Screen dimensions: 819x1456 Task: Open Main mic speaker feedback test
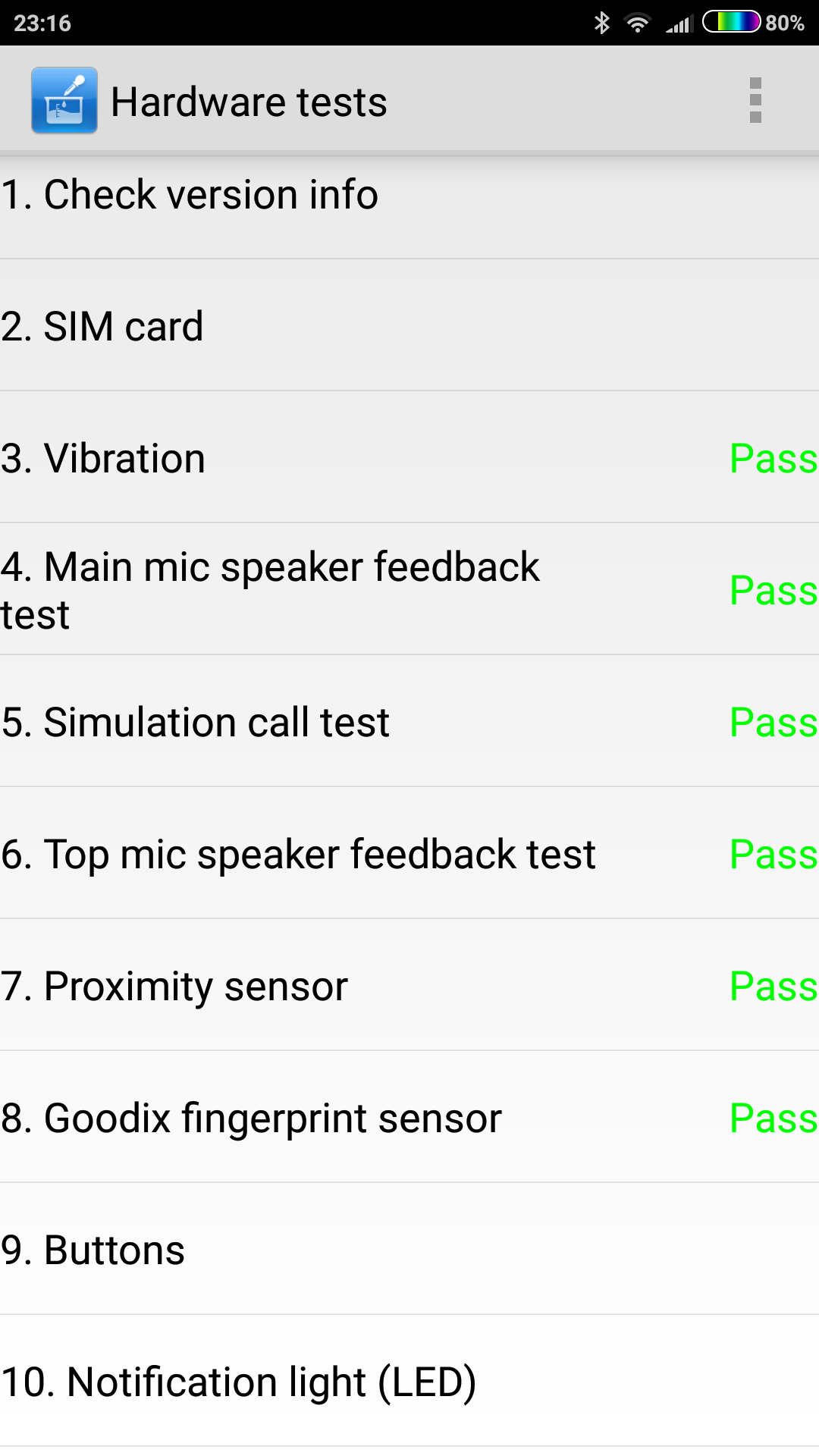tap(270, 590)
